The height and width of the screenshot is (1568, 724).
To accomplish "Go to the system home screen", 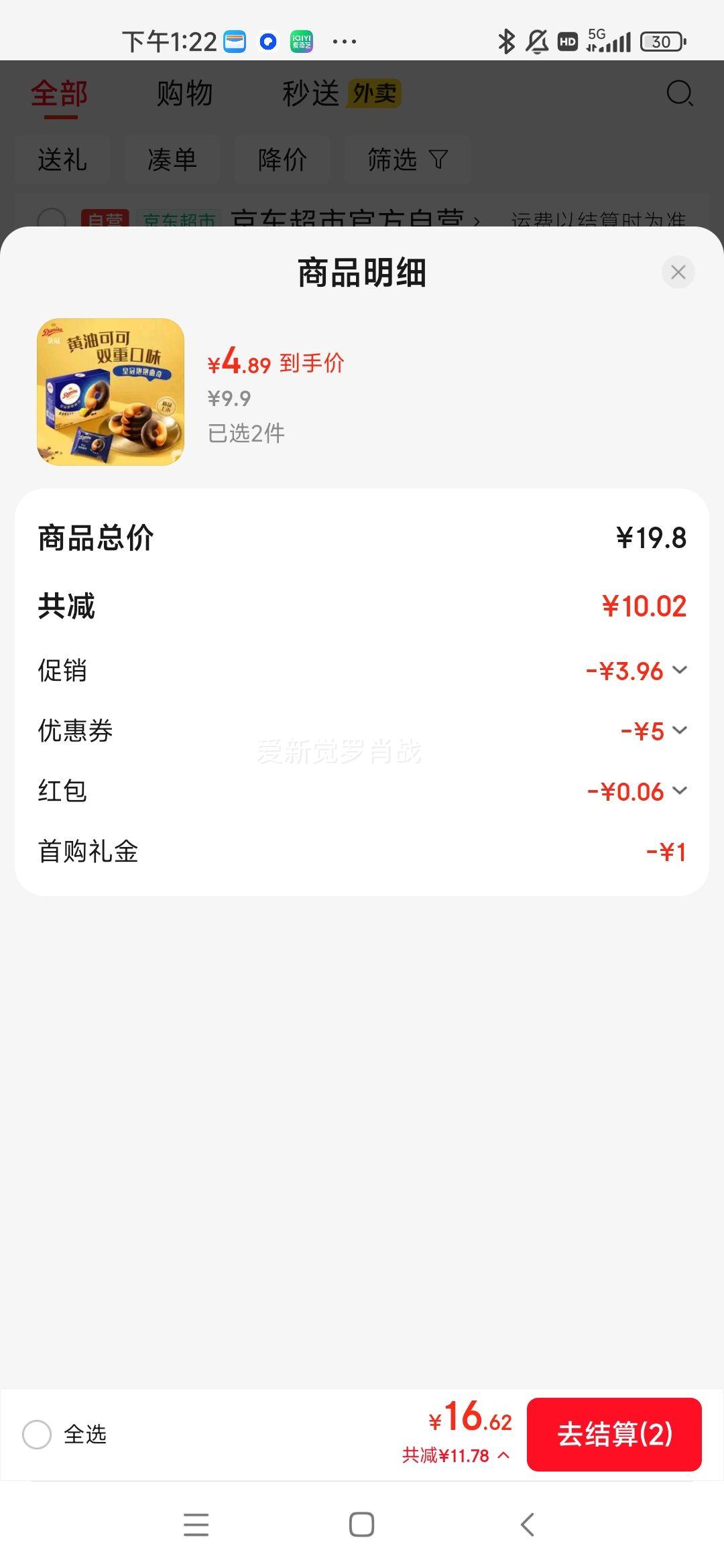I will (361, 1524).
